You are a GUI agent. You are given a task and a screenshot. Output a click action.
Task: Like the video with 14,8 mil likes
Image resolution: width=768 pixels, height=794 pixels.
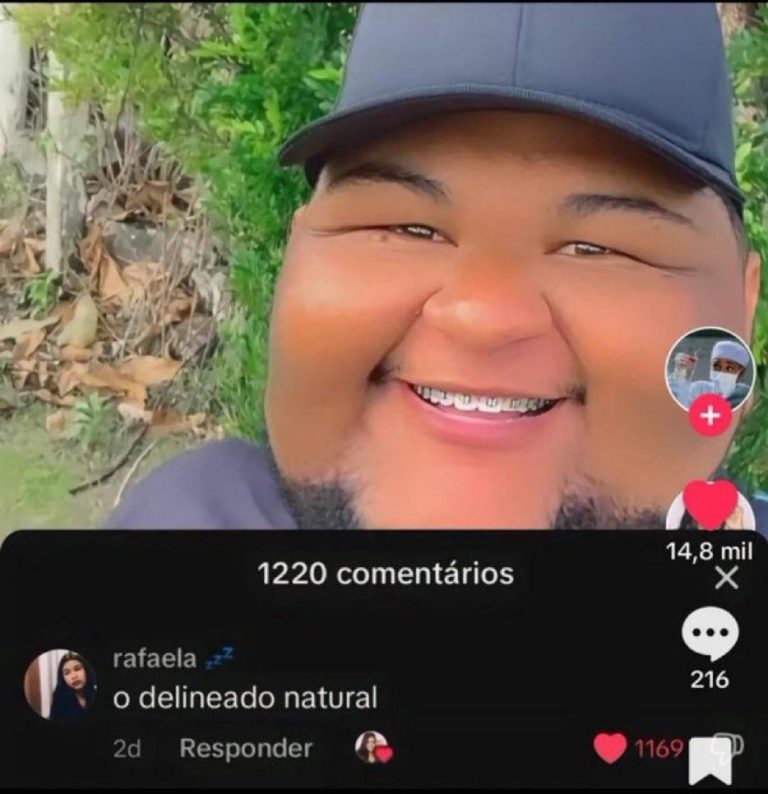(710, 504)
